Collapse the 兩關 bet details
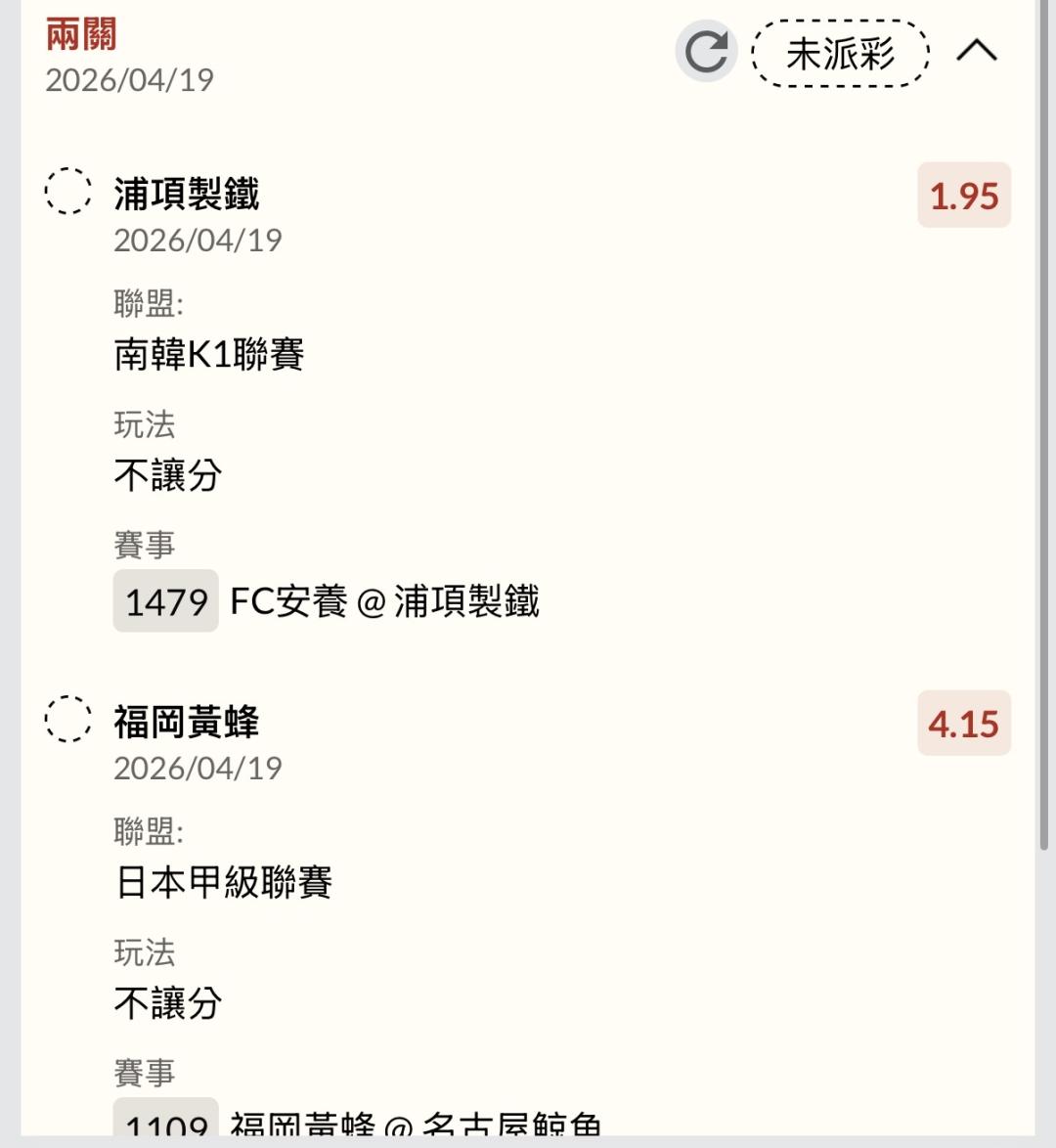 click(976, 51)
